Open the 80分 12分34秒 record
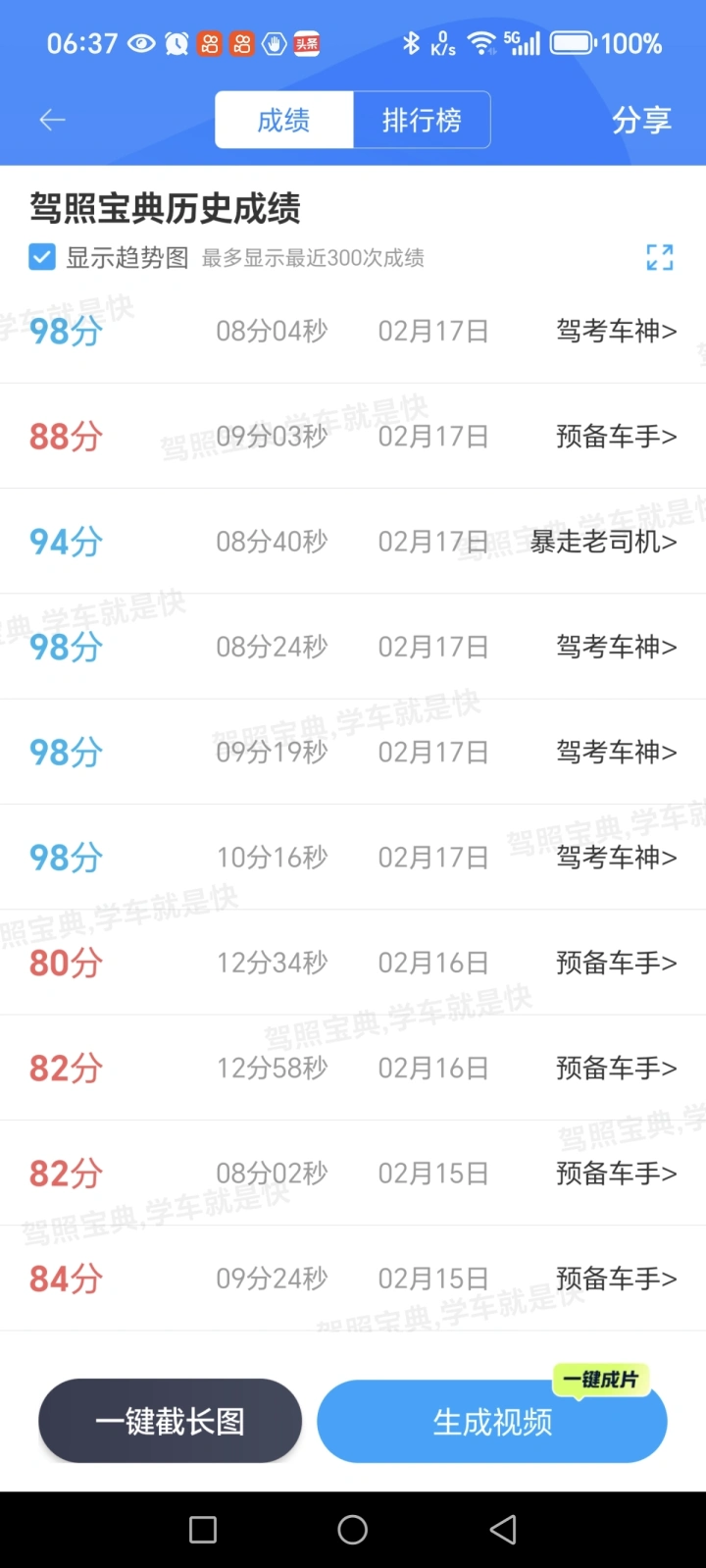 coord(353,962)
